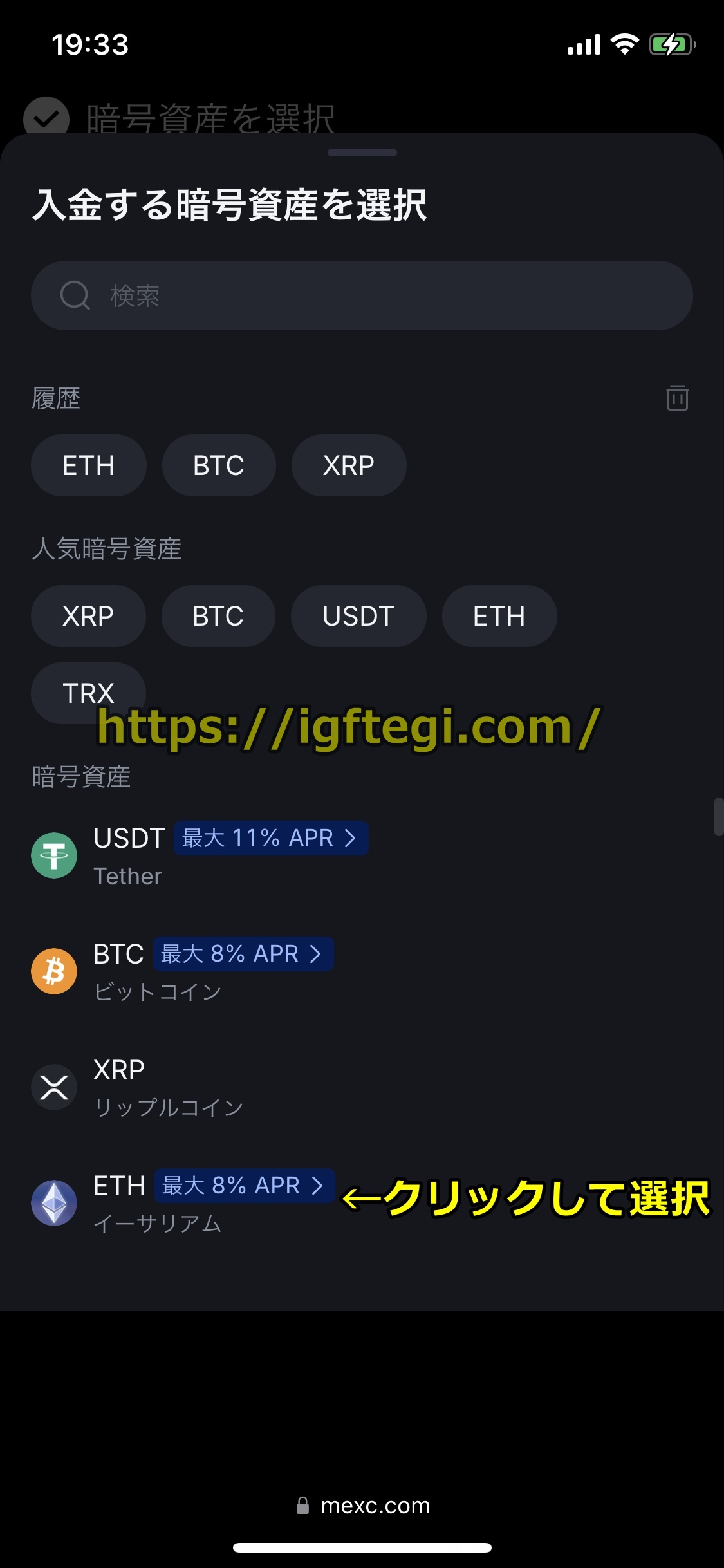Select XRP chip under 履歴
Screen dimensions: 724x1568
pos(349,465)
